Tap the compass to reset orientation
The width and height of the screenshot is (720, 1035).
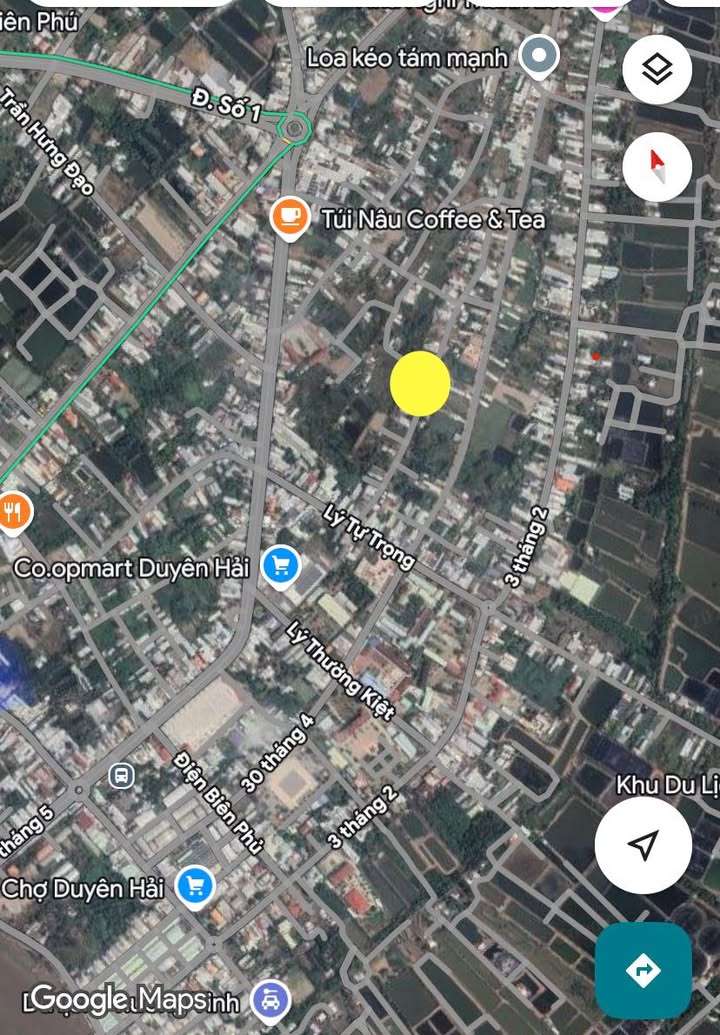[x=656, y=166]
